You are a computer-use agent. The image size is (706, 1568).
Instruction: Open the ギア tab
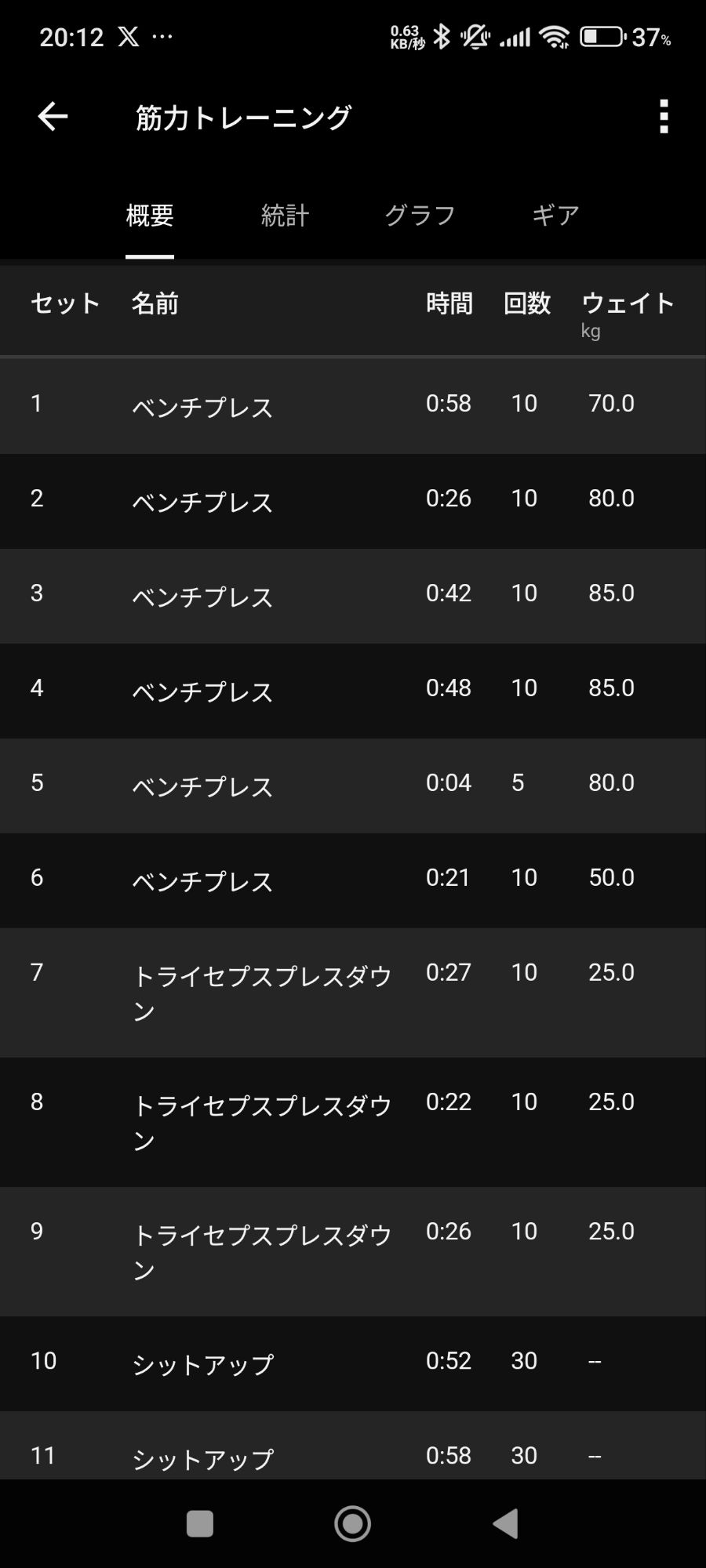coord(555,215)
